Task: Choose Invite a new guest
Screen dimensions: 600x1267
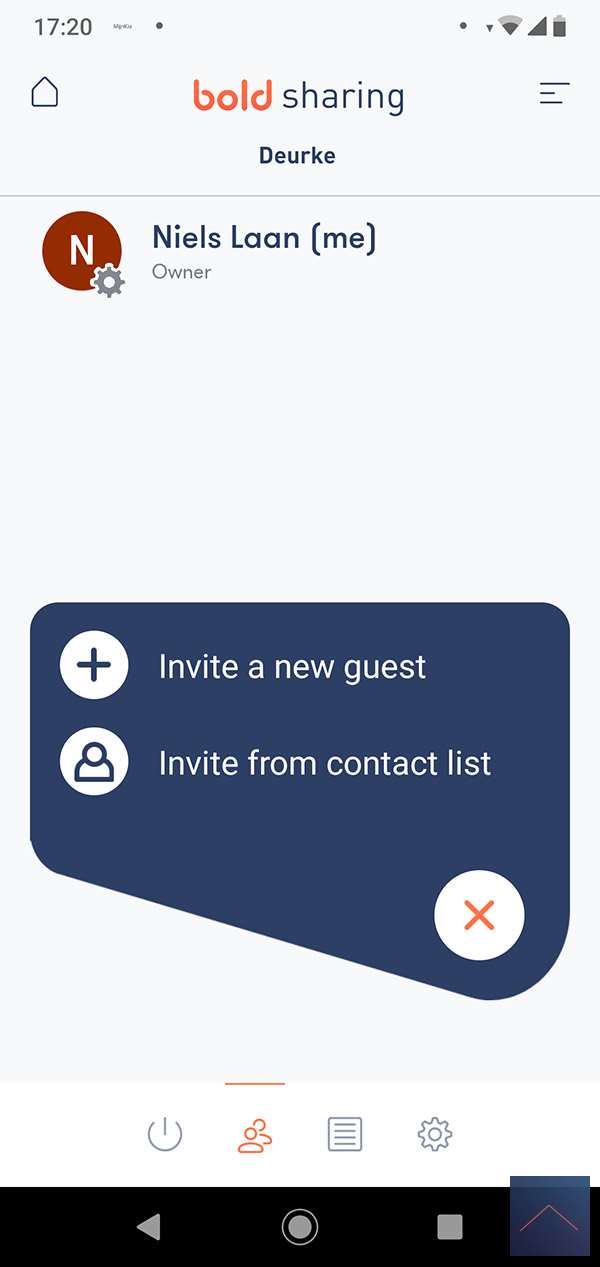Action: [292, 667]
